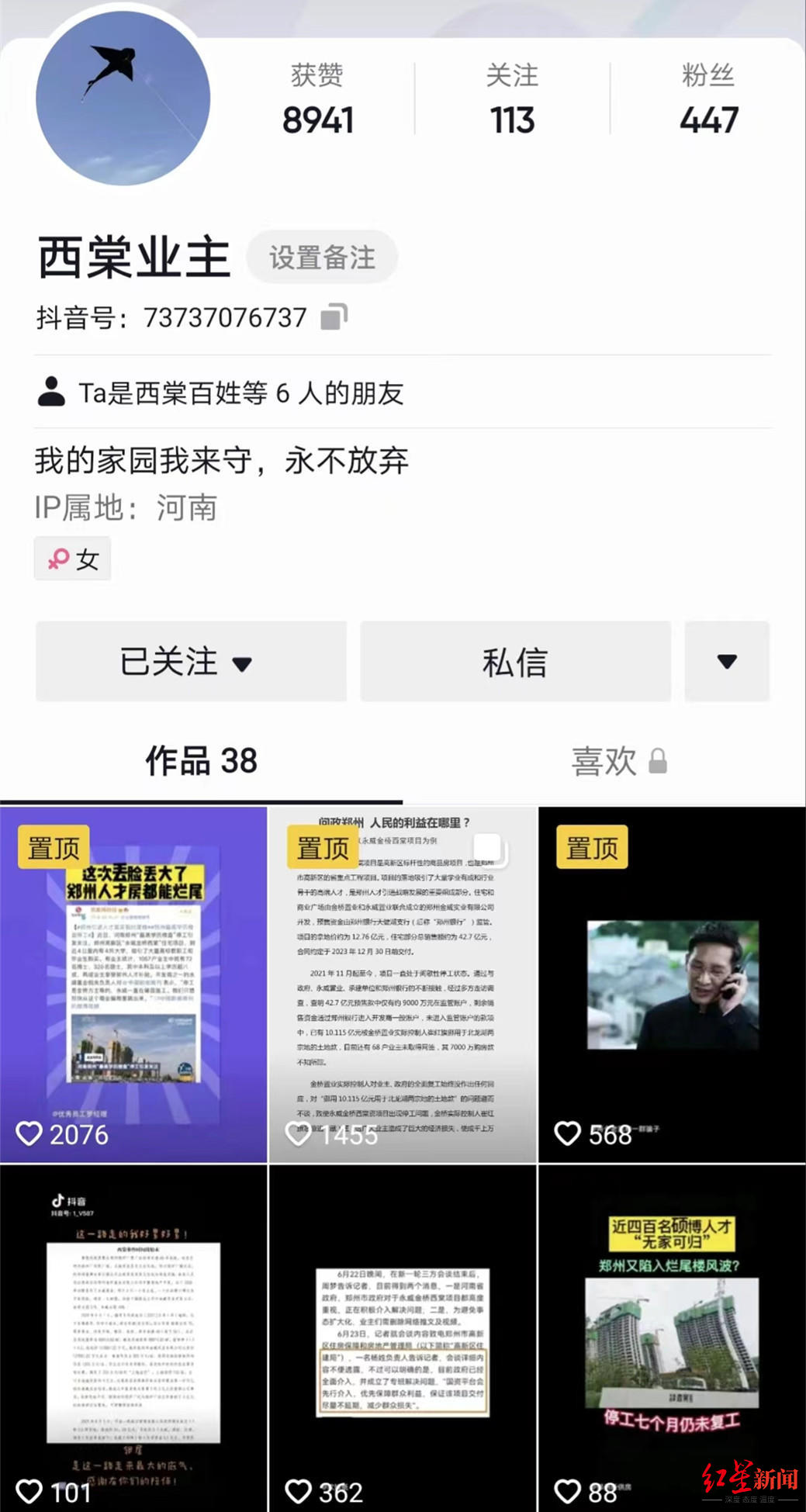The width and height of the screenshot is (806, 1512).
Task: Open the pinned video with 568 likes
Action: pos(672,984)
